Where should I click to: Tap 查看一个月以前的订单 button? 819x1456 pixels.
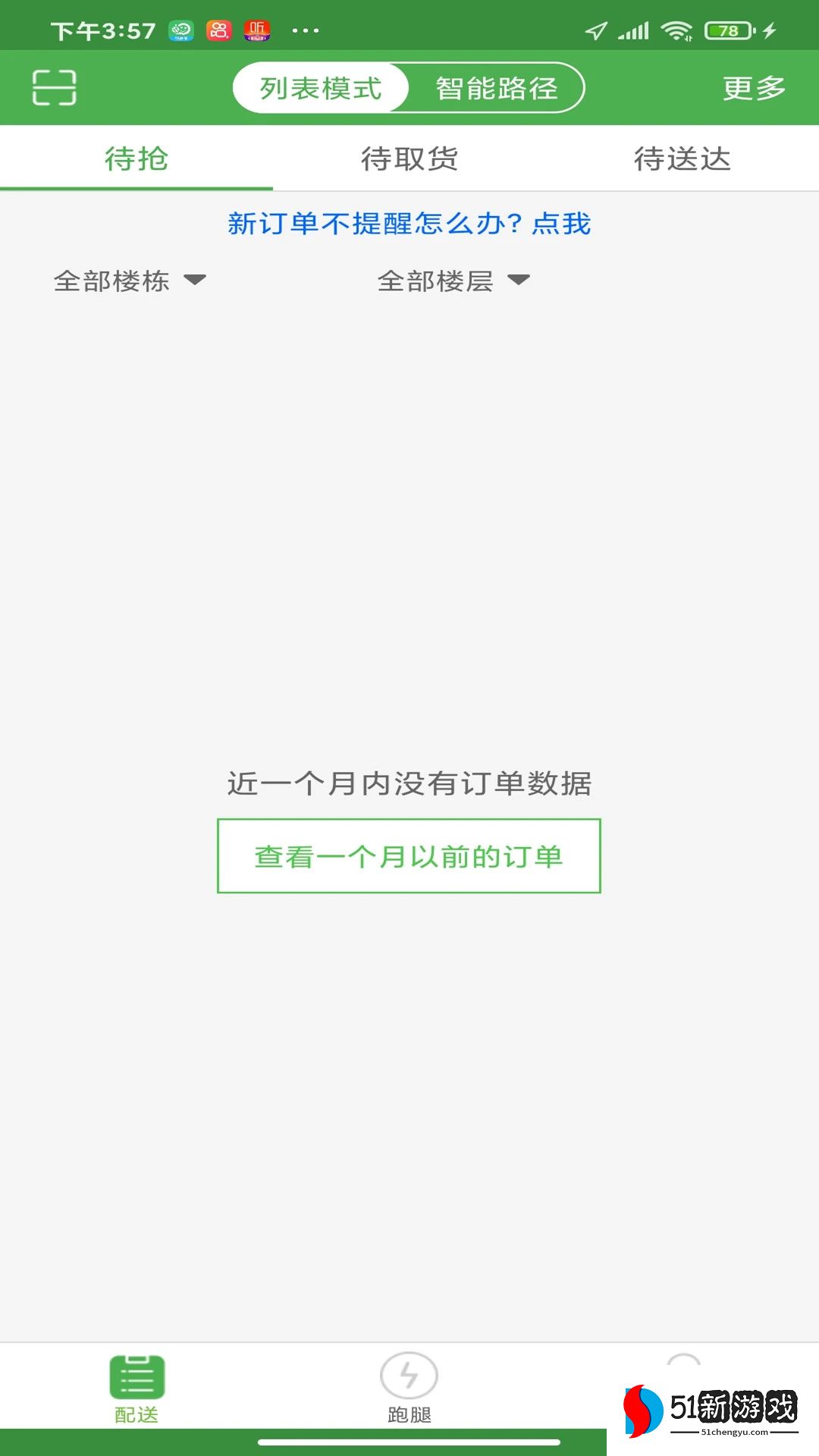click(409, 856)
